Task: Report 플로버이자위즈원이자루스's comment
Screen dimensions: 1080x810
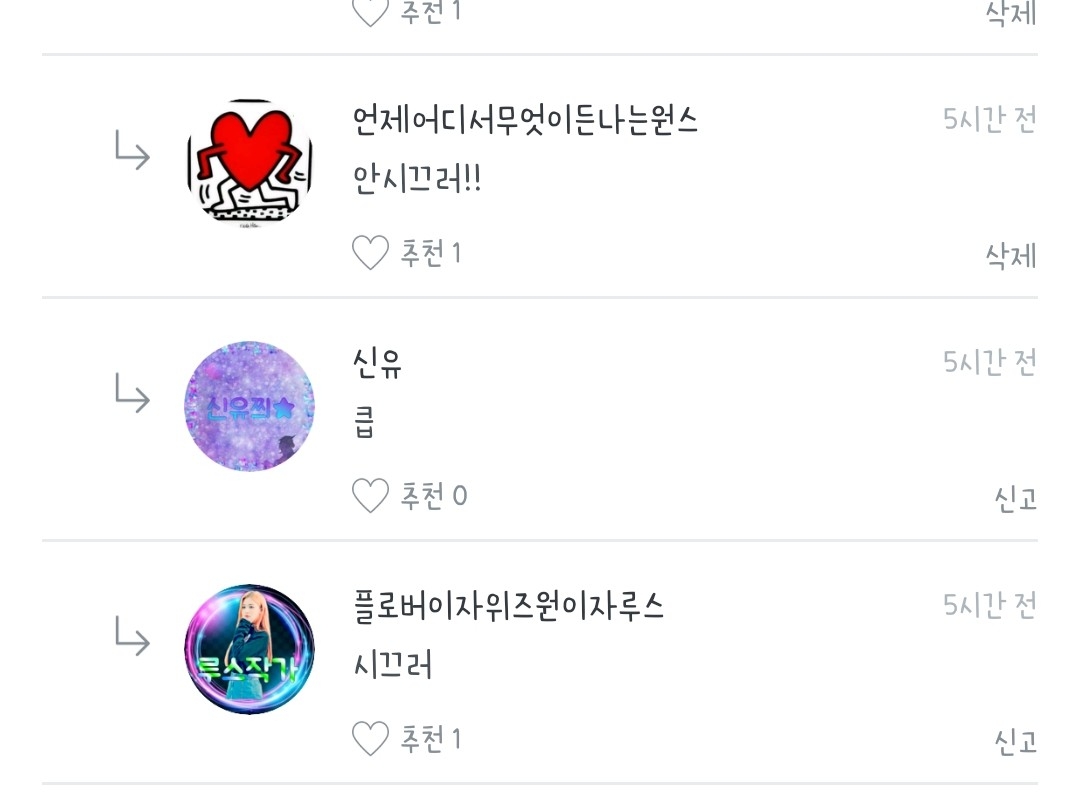Action: (x=1015, y=742)
